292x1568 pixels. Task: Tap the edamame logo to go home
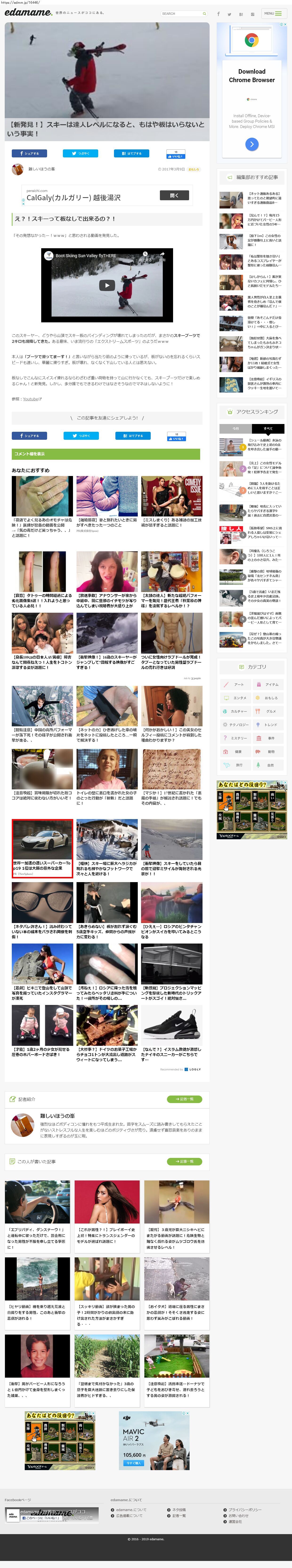pyautogui.click(x=27, y=12)
